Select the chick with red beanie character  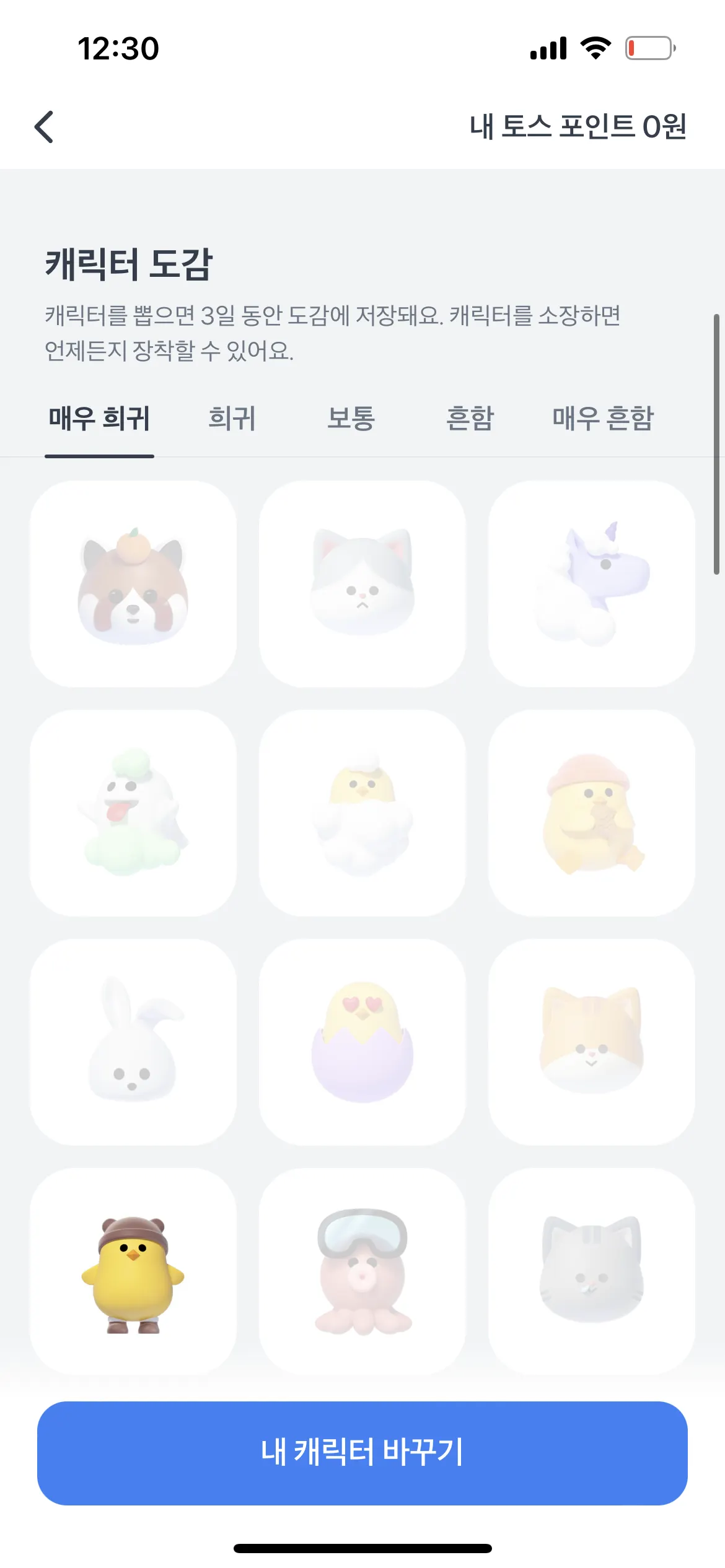(592, 813)
